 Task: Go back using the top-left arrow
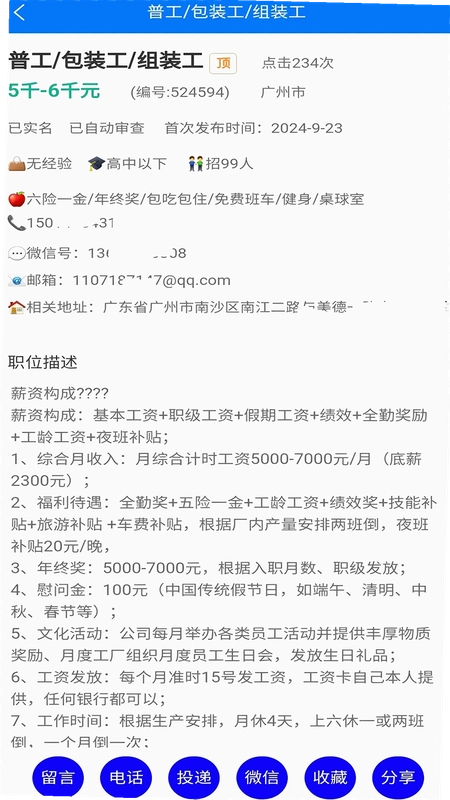[19, 13]
